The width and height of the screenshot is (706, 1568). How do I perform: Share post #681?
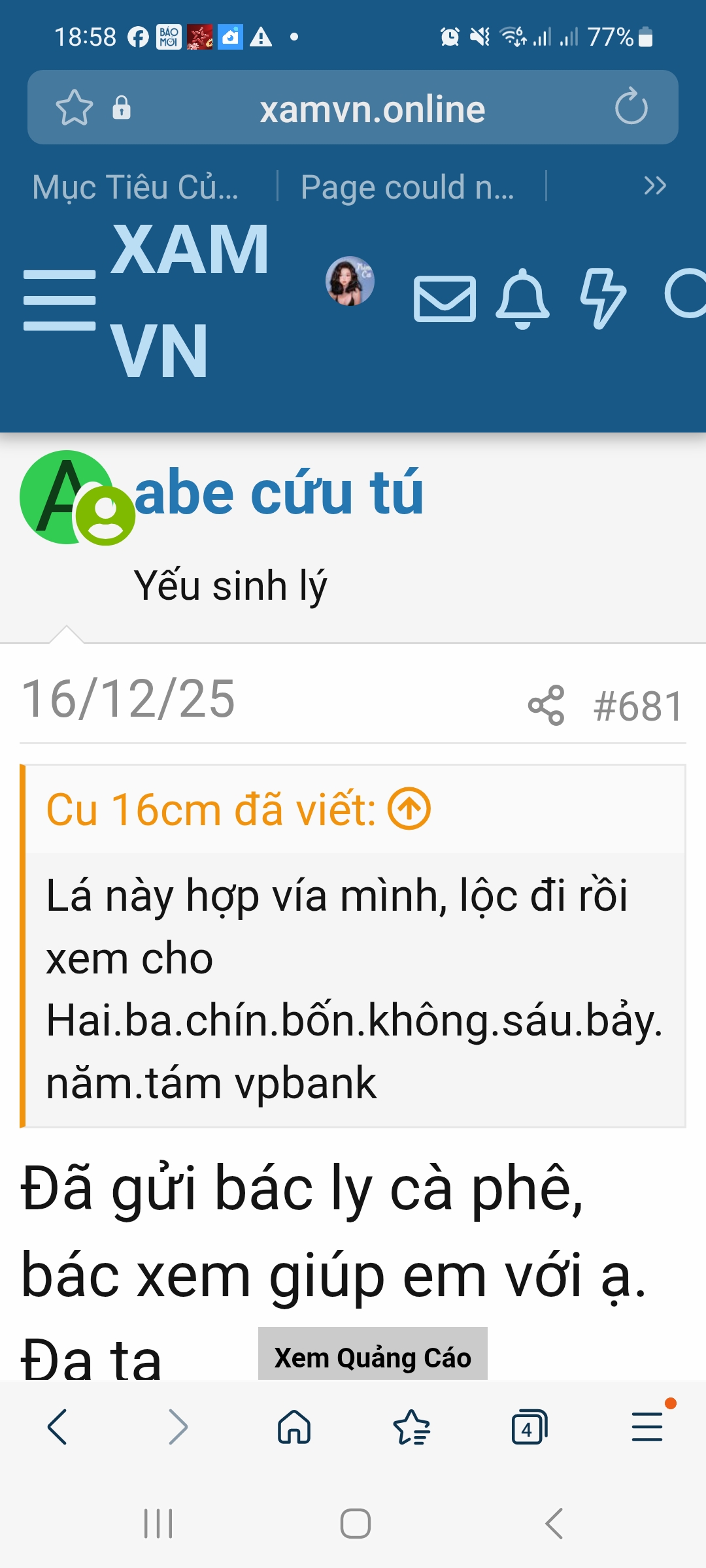(546, 706)
